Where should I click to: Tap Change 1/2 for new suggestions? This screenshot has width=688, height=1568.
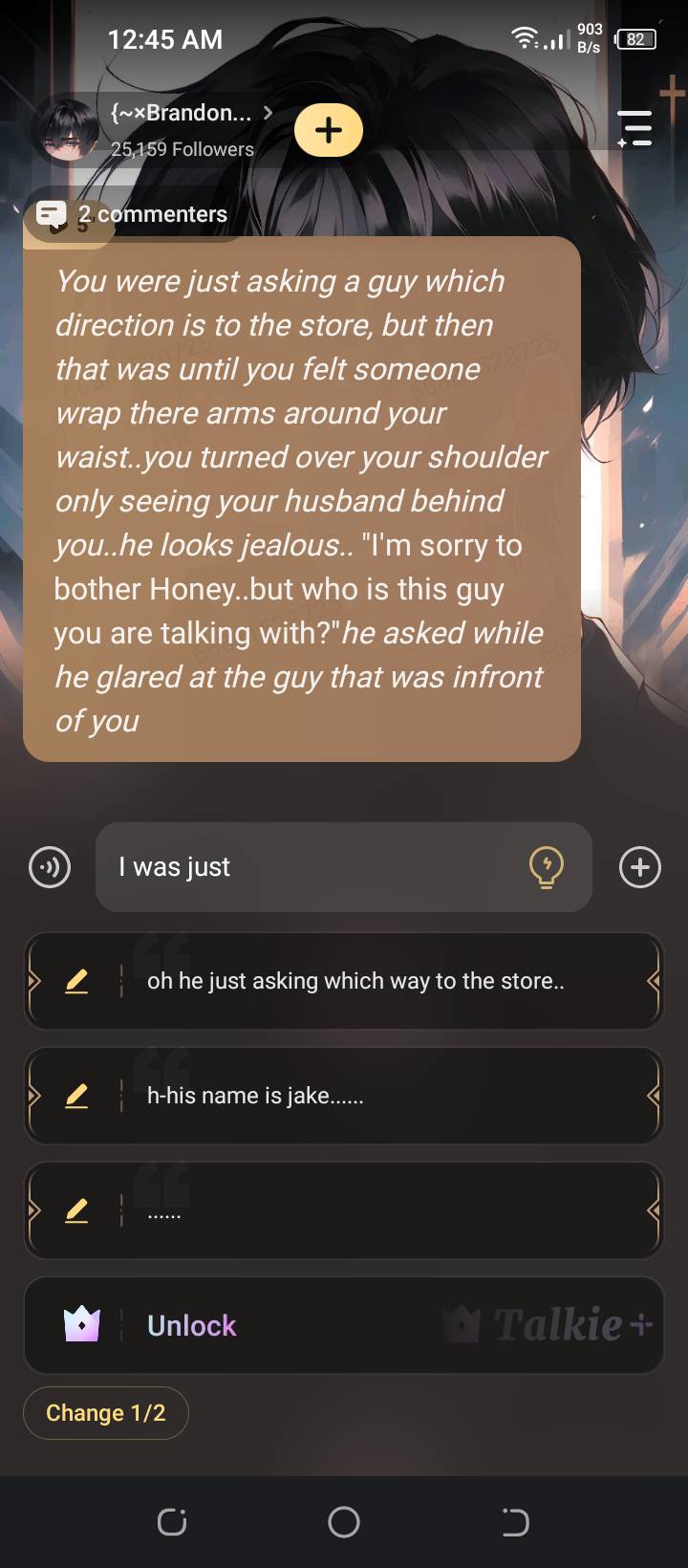click(106, 1413)
